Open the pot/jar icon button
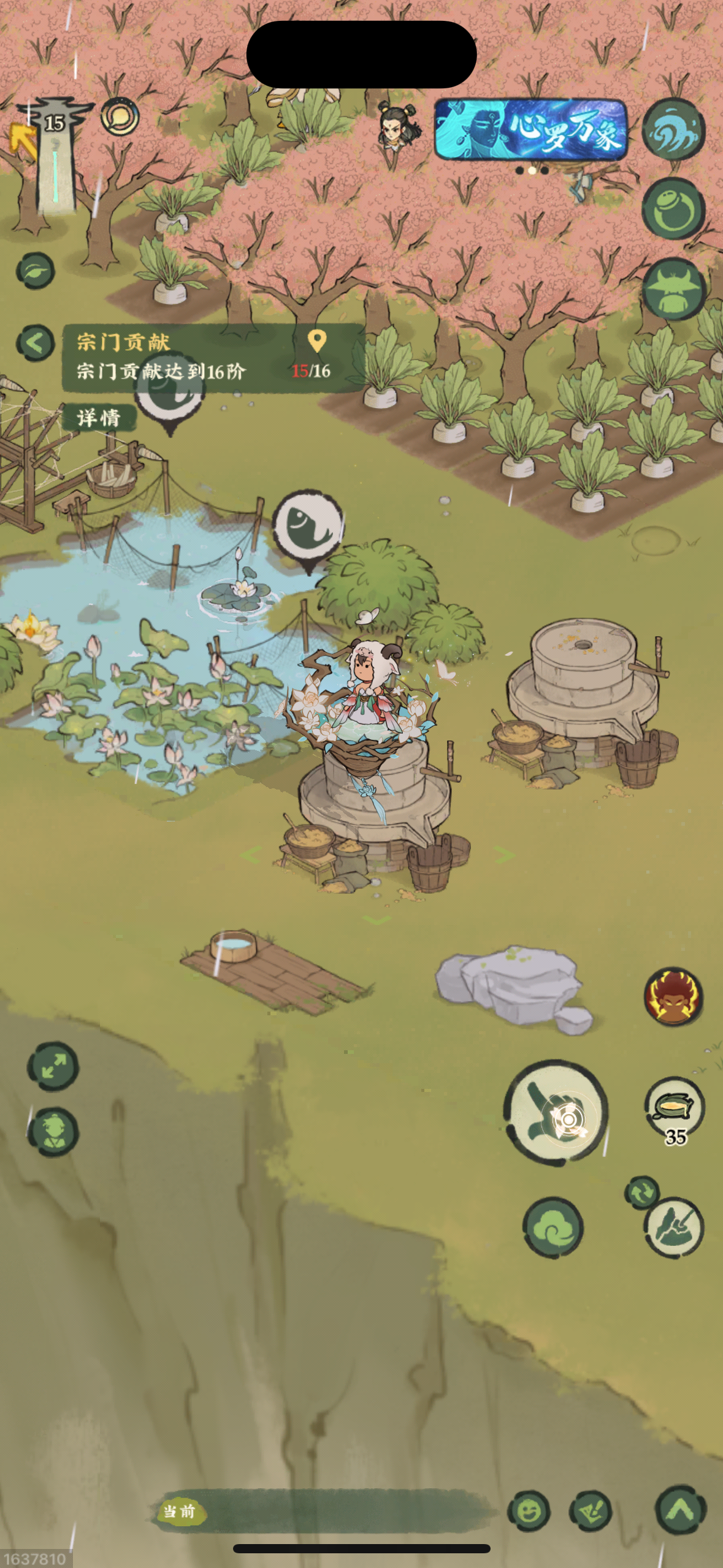The width and height of the screenshot is (723, 1568). [x=673, y=209]
